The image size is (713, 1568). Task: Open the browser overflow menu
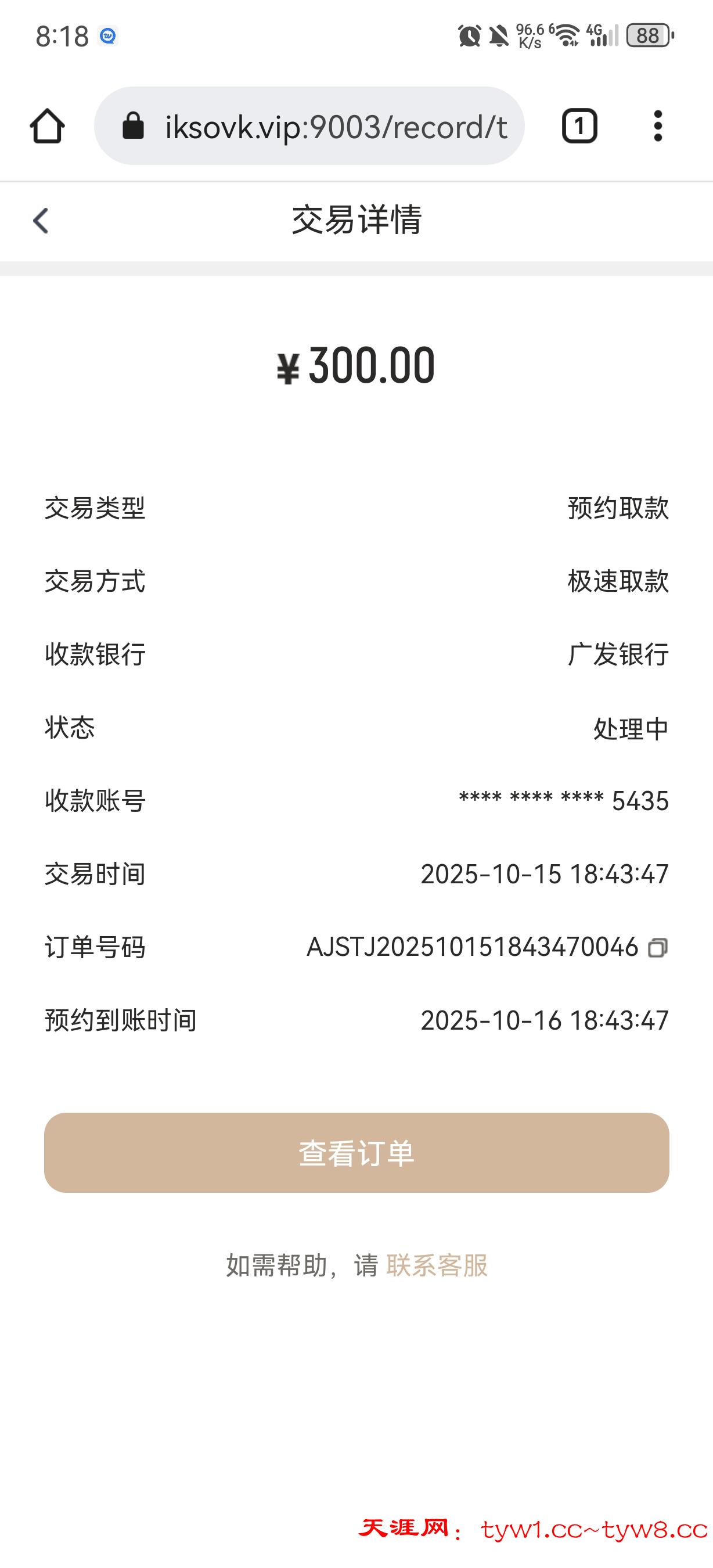pyautogui.click(x=658, y=126)
